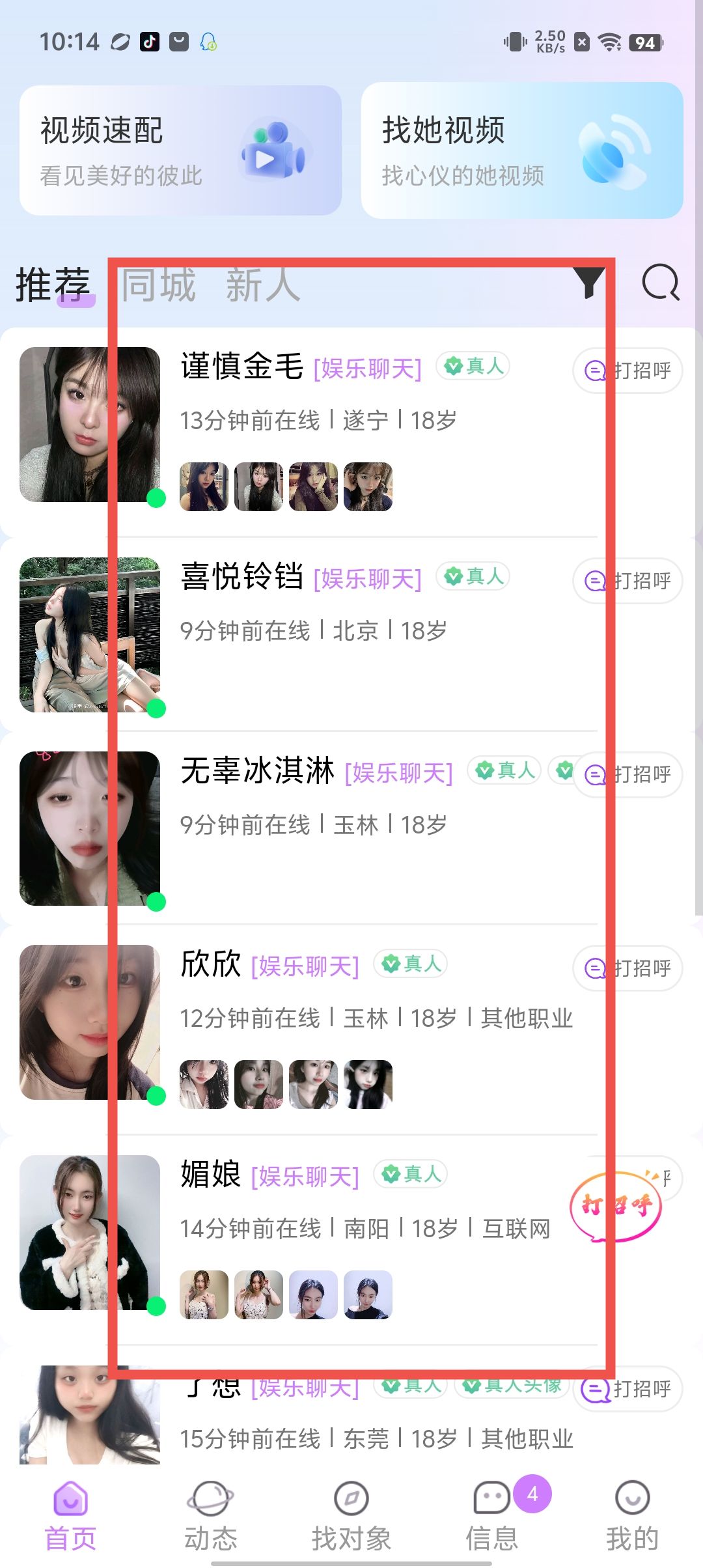The width and height of the screenshot is (703, 1568).
Task: Open the filter funnel icon
Action: (x=589, y=283)
